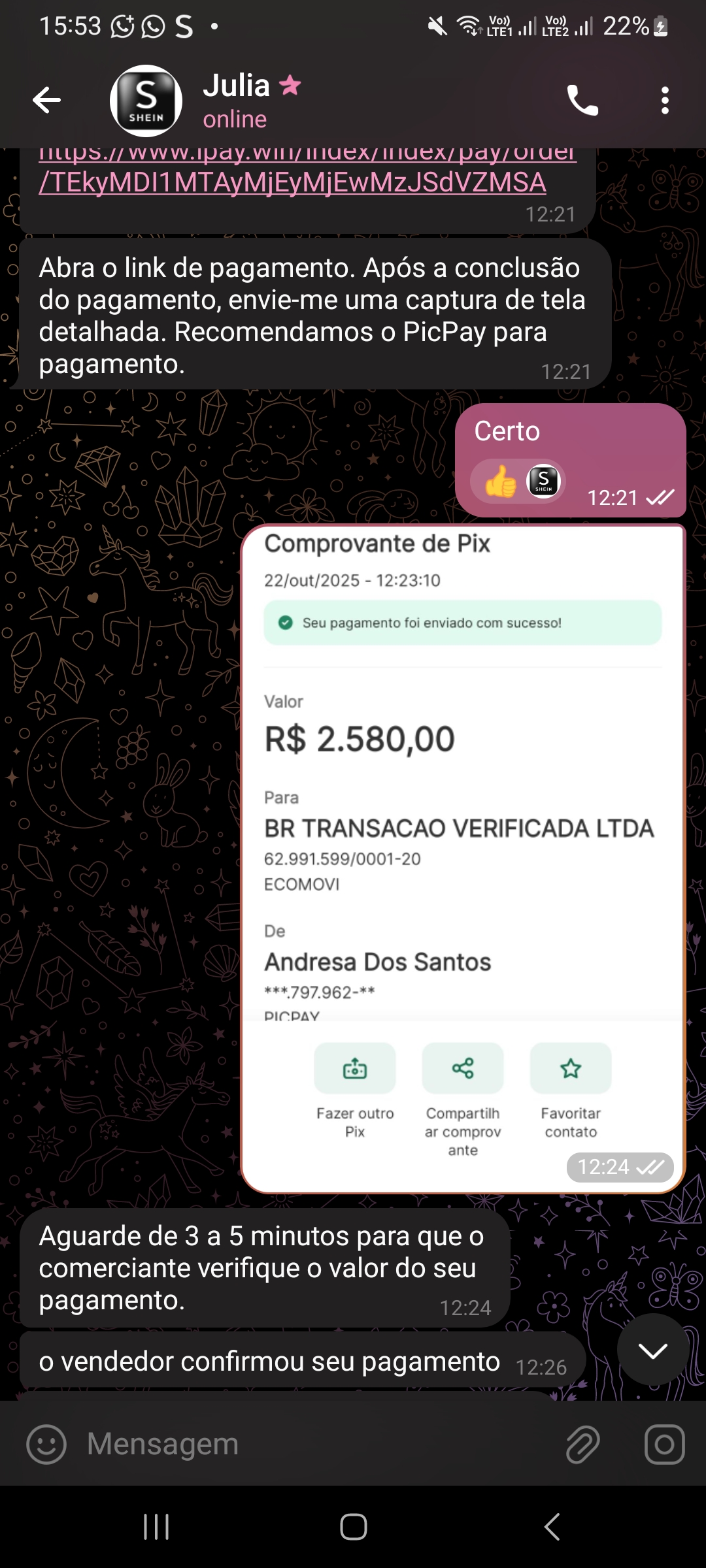
Task: Focus the Mensagem text field
Action: click(314, 1444)
